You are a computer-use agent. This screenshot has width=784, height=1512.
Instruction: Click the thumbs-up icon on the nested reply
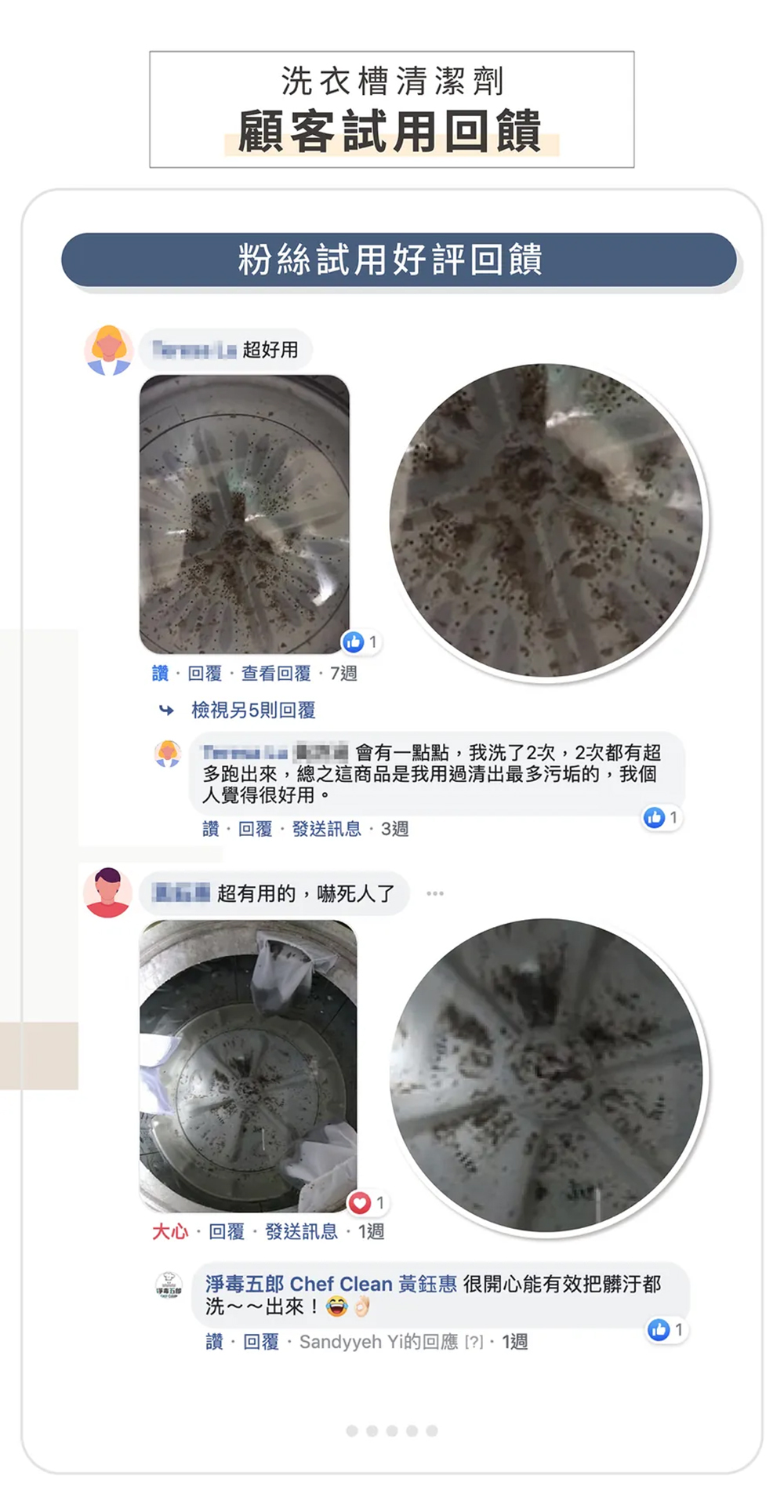coord(653,817)
